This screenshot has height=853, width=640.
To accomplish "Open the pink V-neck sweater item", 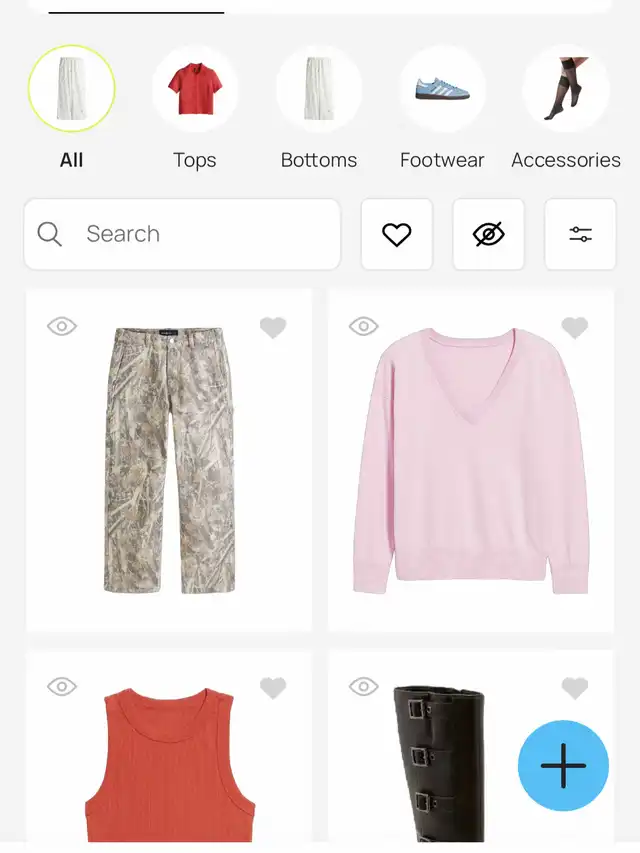I will [x=470, y=460].
